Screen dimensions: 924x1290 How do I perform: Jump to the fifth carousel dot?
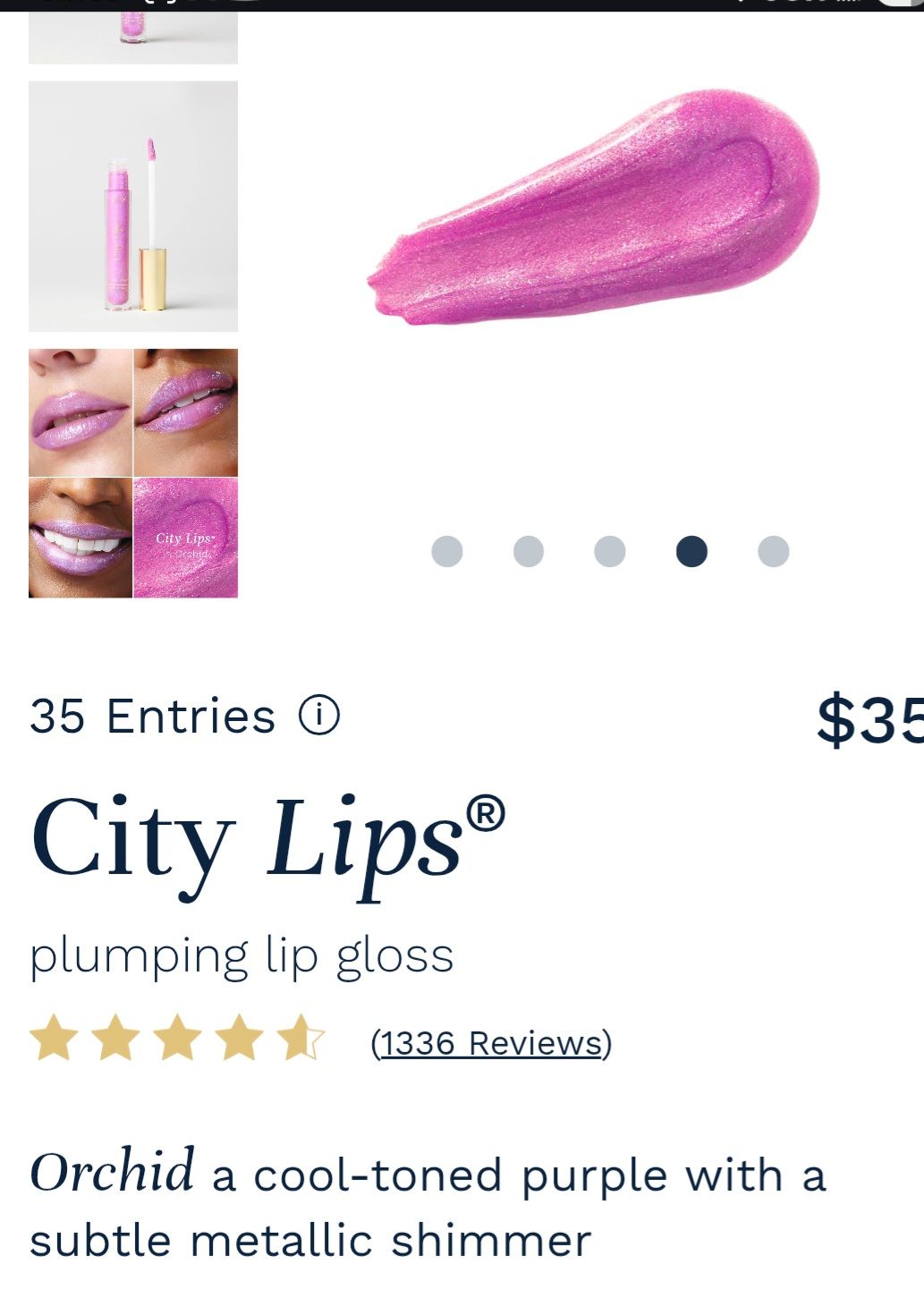pyautogui.click(x=773, y=551)
